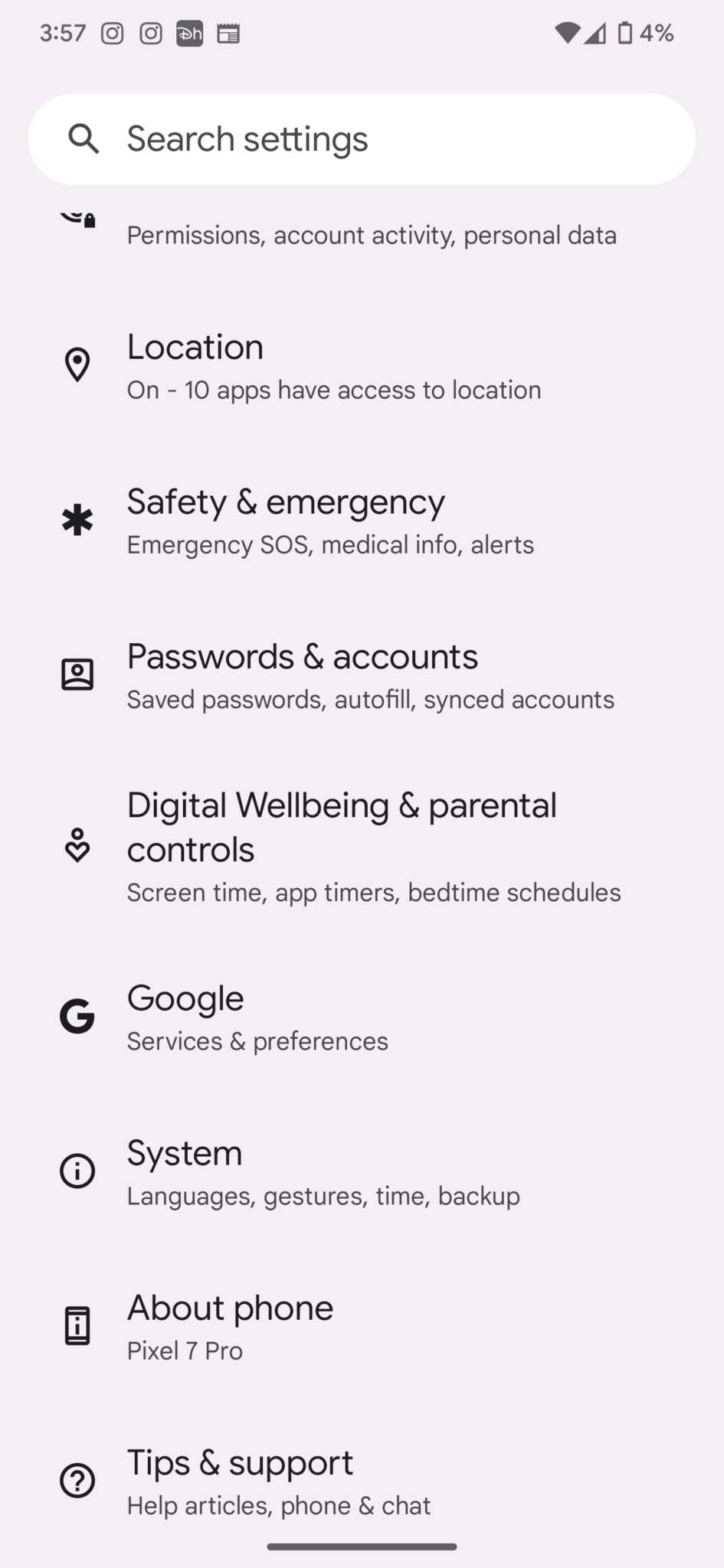This screenshot has height=1568, width=724.
Task: Tap the Search settings box
Action: [x=362, y=139]
